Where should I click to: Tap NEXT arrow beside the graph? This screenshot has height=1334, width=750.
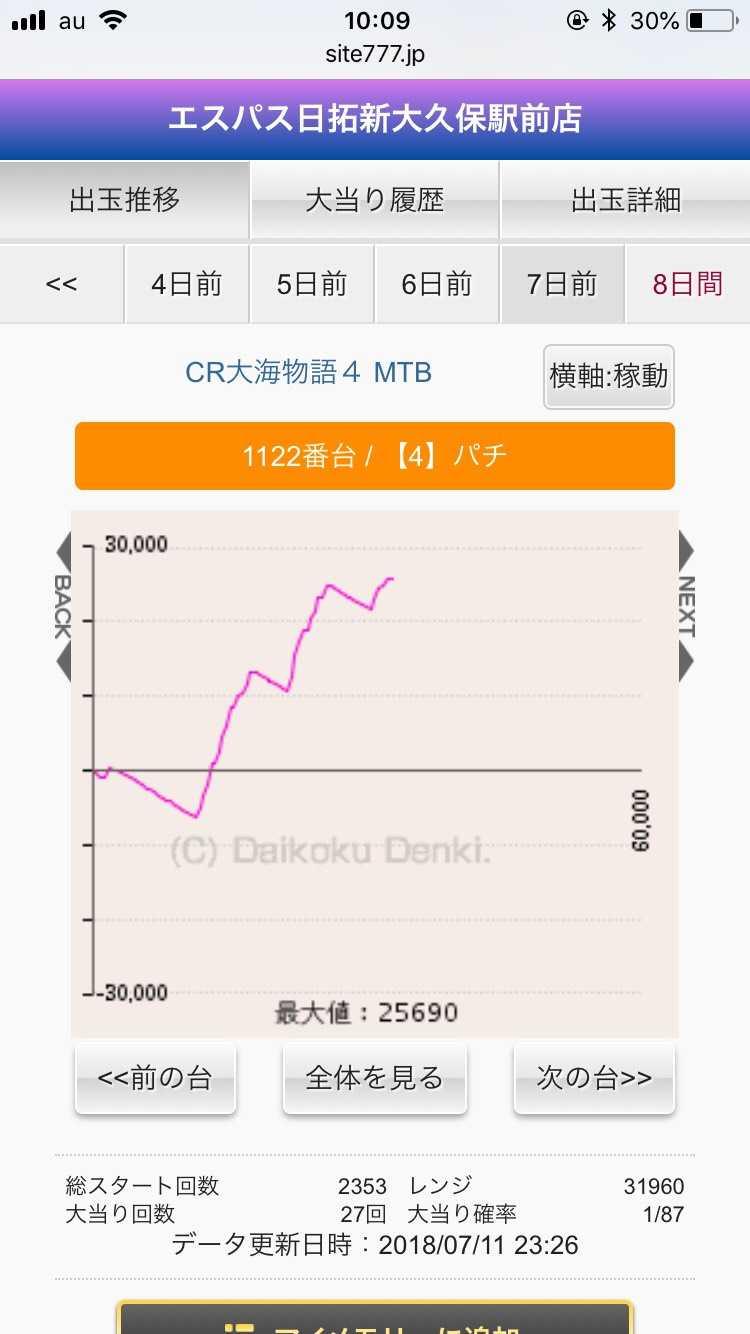[687, 607]
